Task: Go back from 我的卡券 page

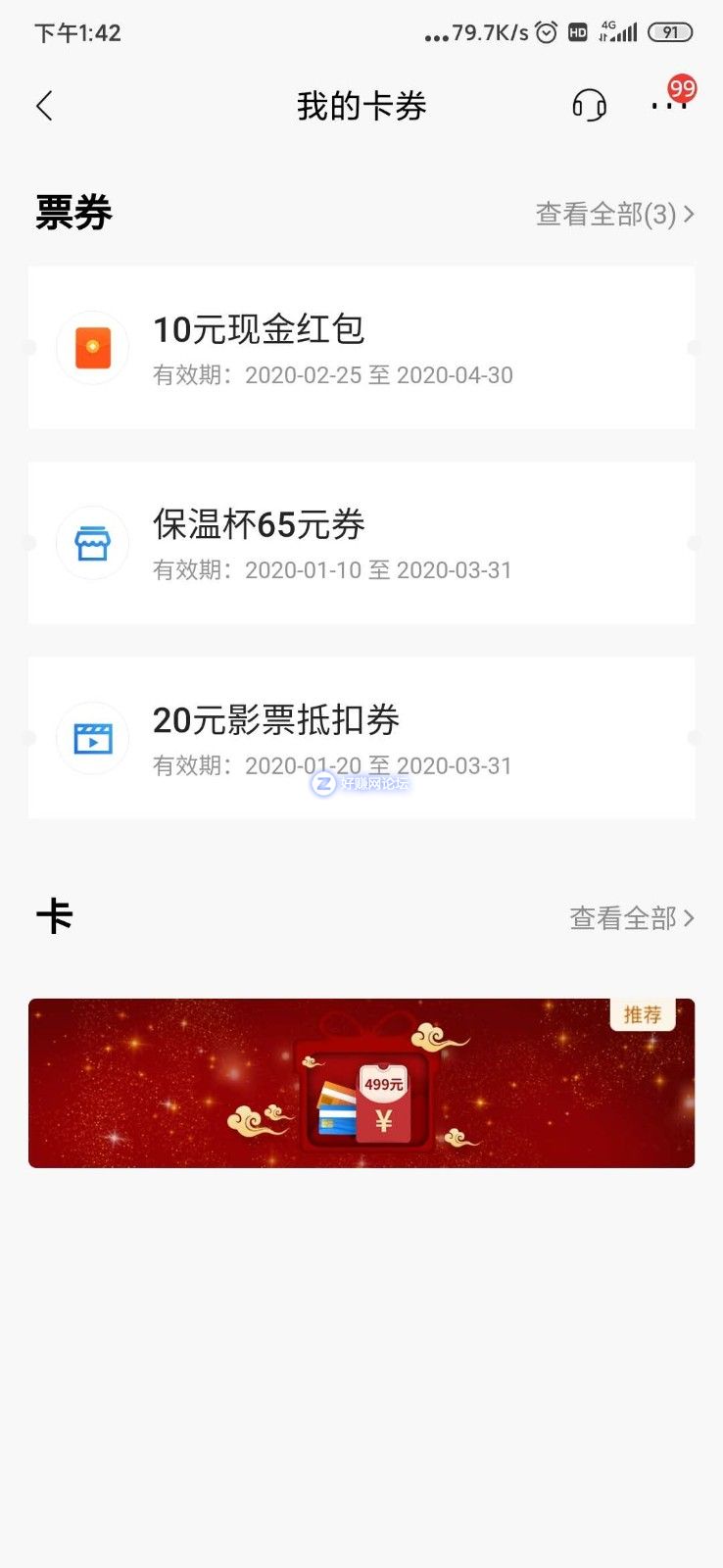Action: click(x=44, y=106)
